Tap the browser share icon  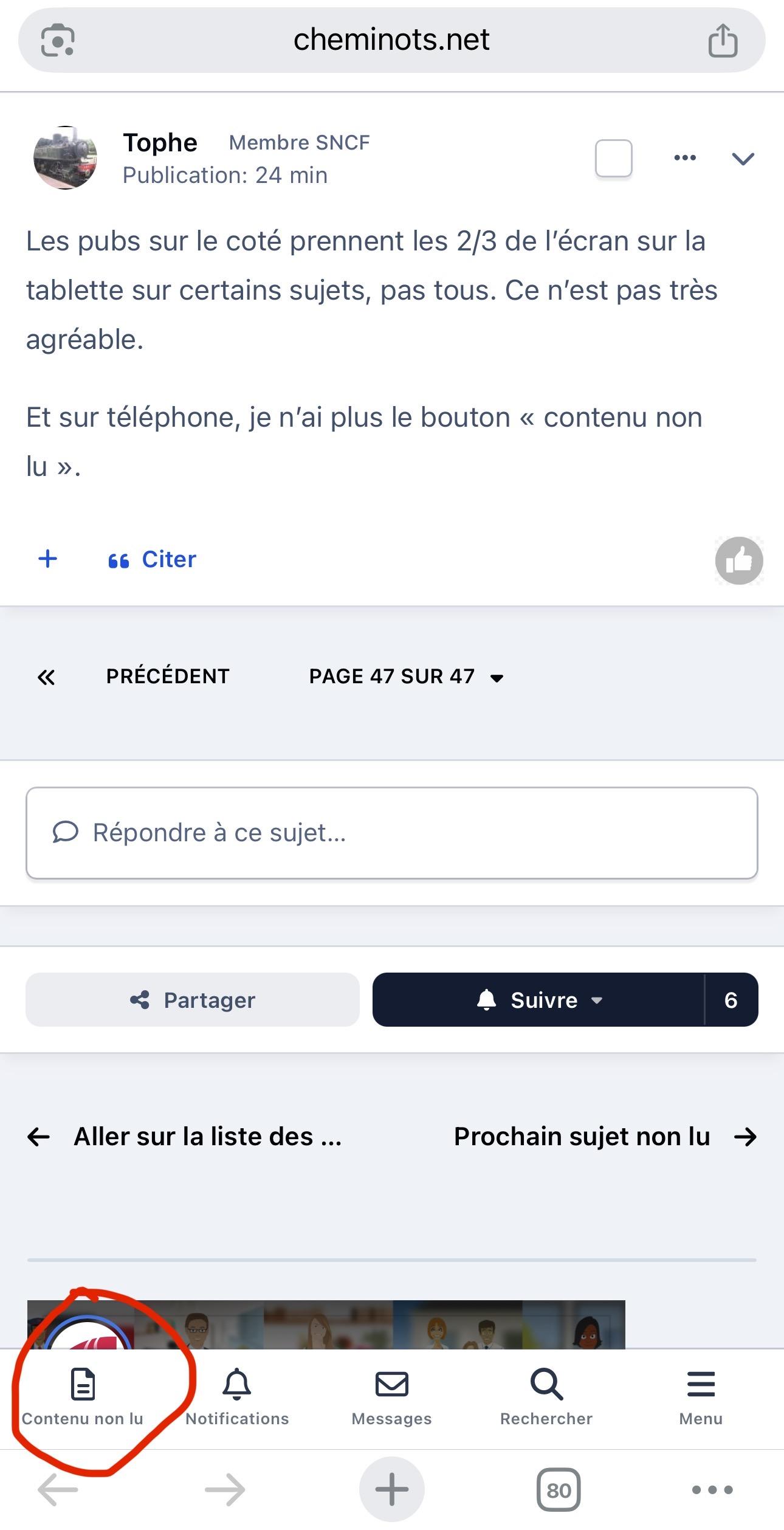tap(723, 40)
